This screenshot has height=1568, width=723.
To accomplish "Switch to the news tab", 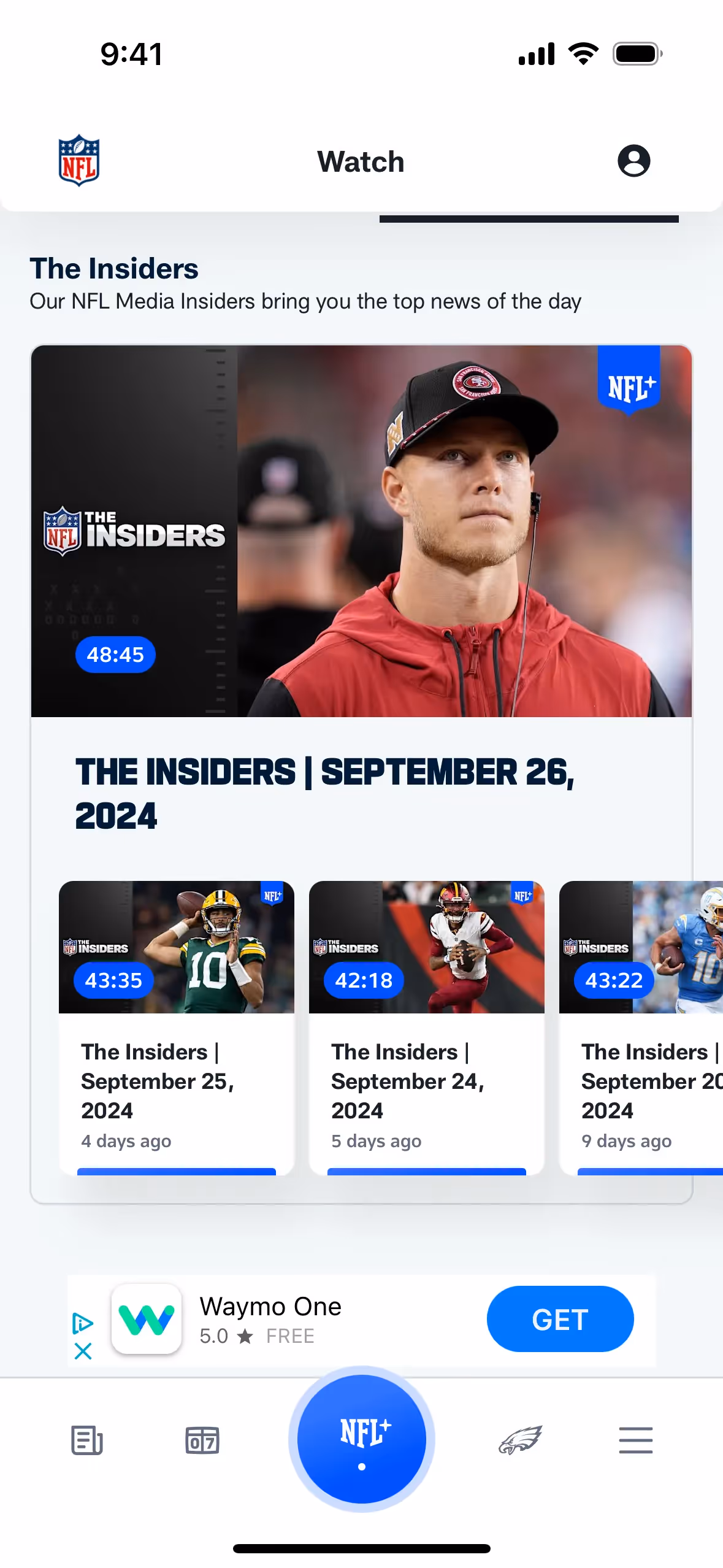I will 87,1440.
